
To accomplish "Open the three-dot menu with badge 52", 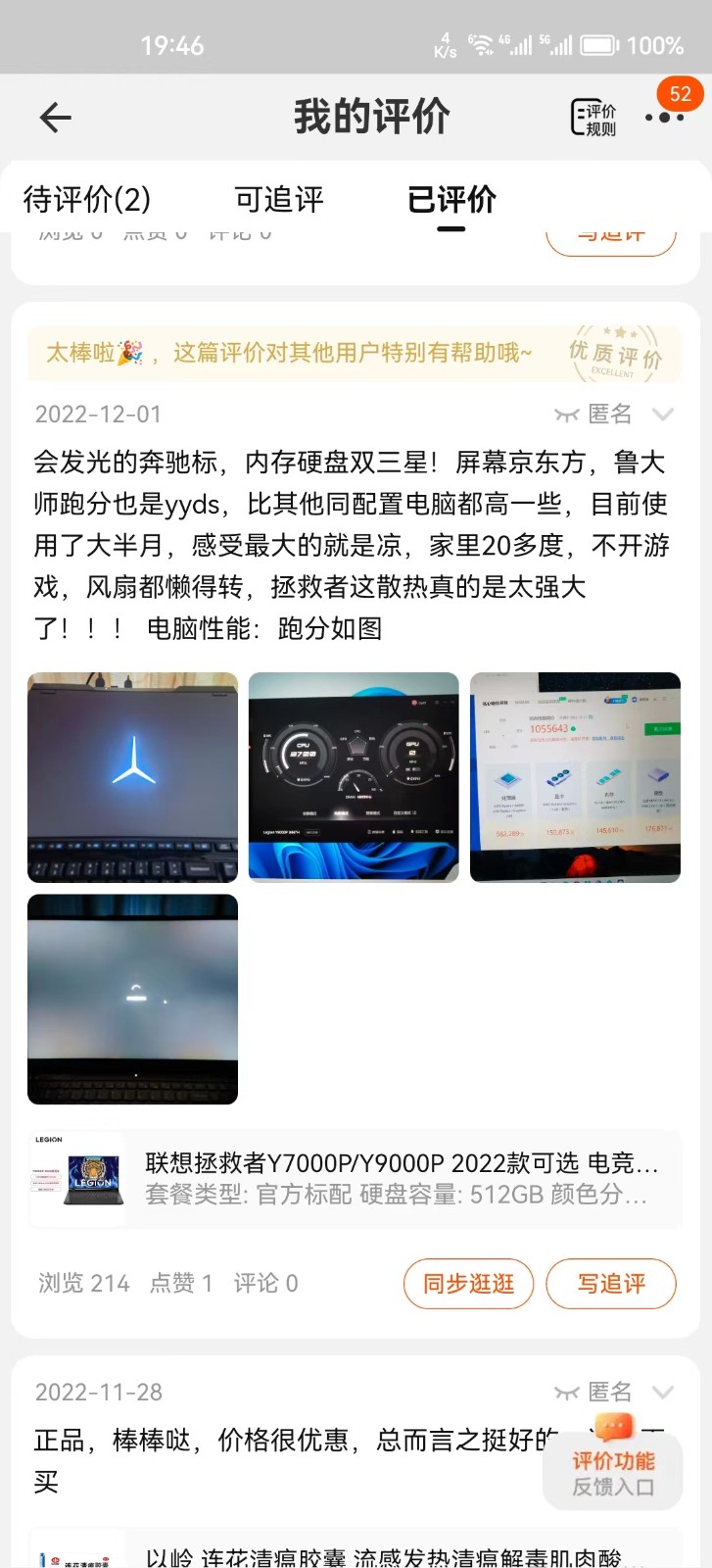I will [664, 117].
